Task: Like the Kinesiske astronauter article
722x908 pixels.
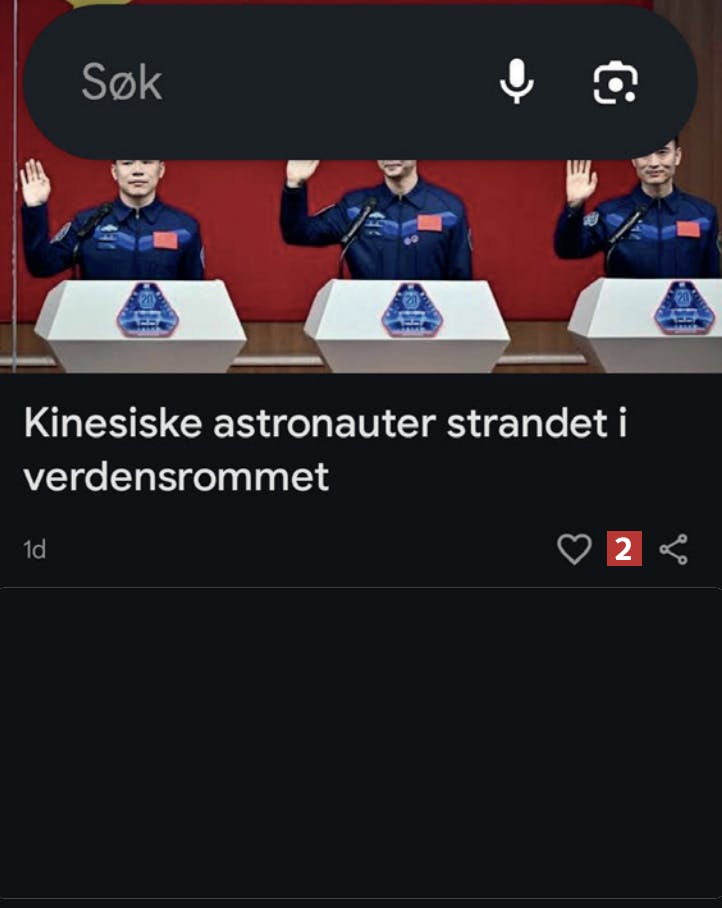Action: click(x=574, y=549)
